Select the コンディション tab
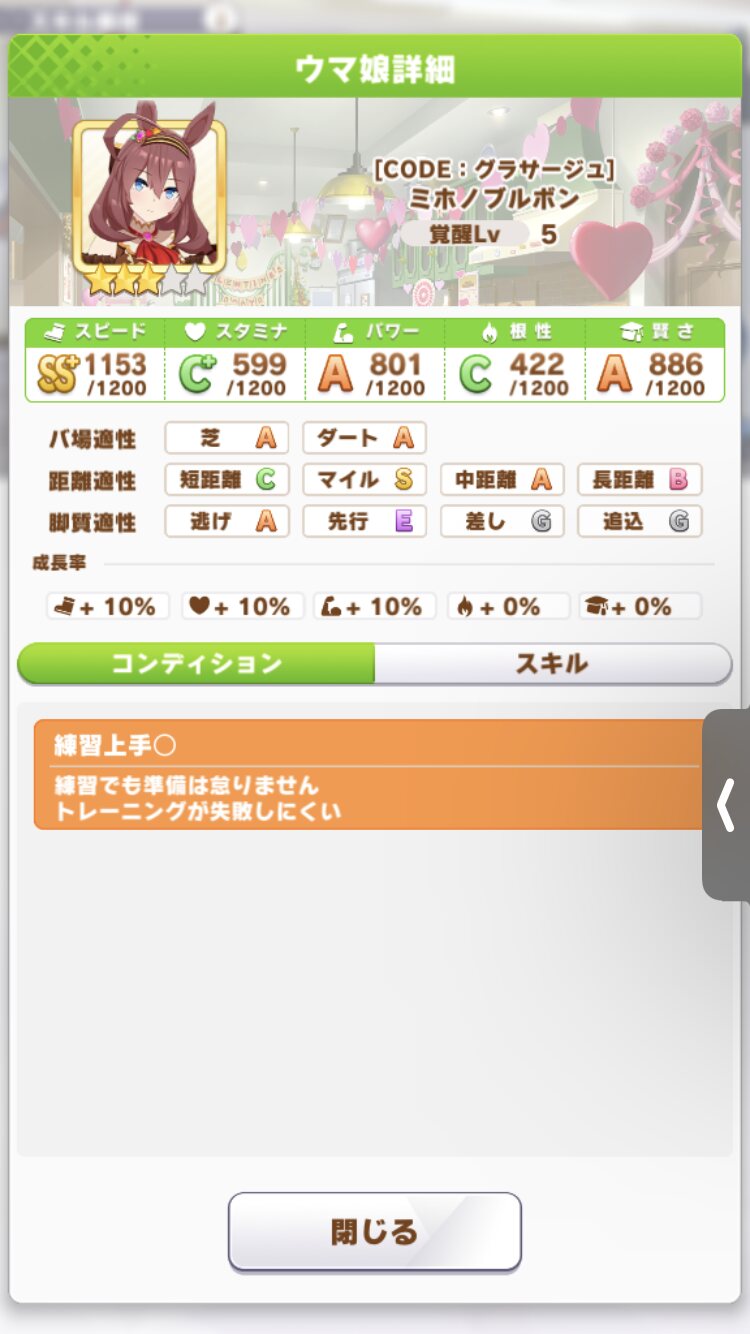This screenshot has width=750, height=1334. (x=196, y=664)
